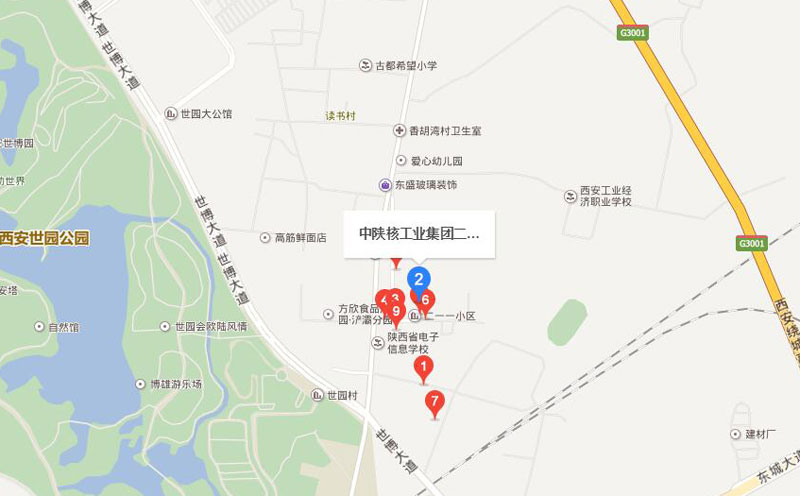Image resolution: width=800 pixels, height=496 pixels.
Task: Open the 中陕核工业集团 info popup
Action: coord(419,235)
